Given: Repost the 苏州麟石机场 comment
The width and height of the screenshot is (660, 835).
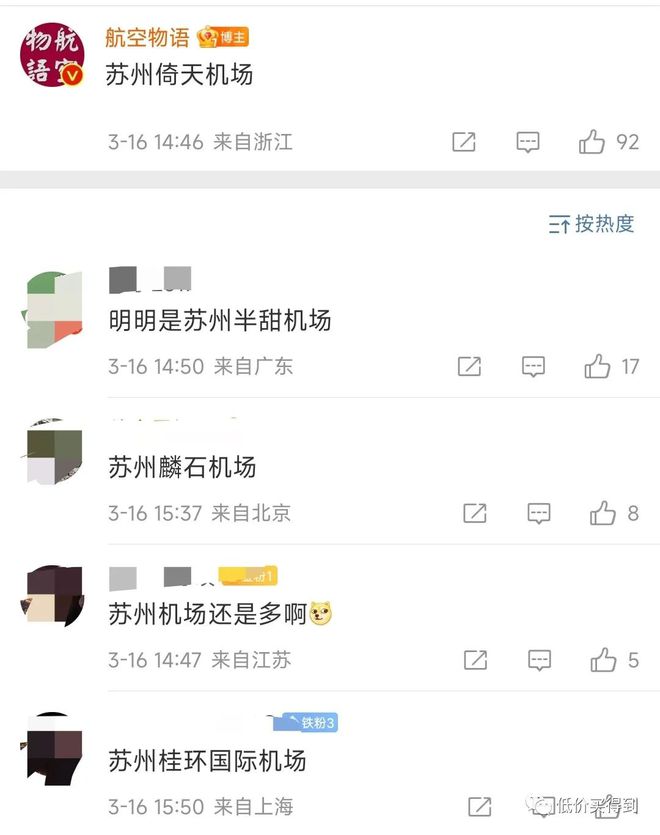Looking at the screenshot, I should (x=475, y=514).
